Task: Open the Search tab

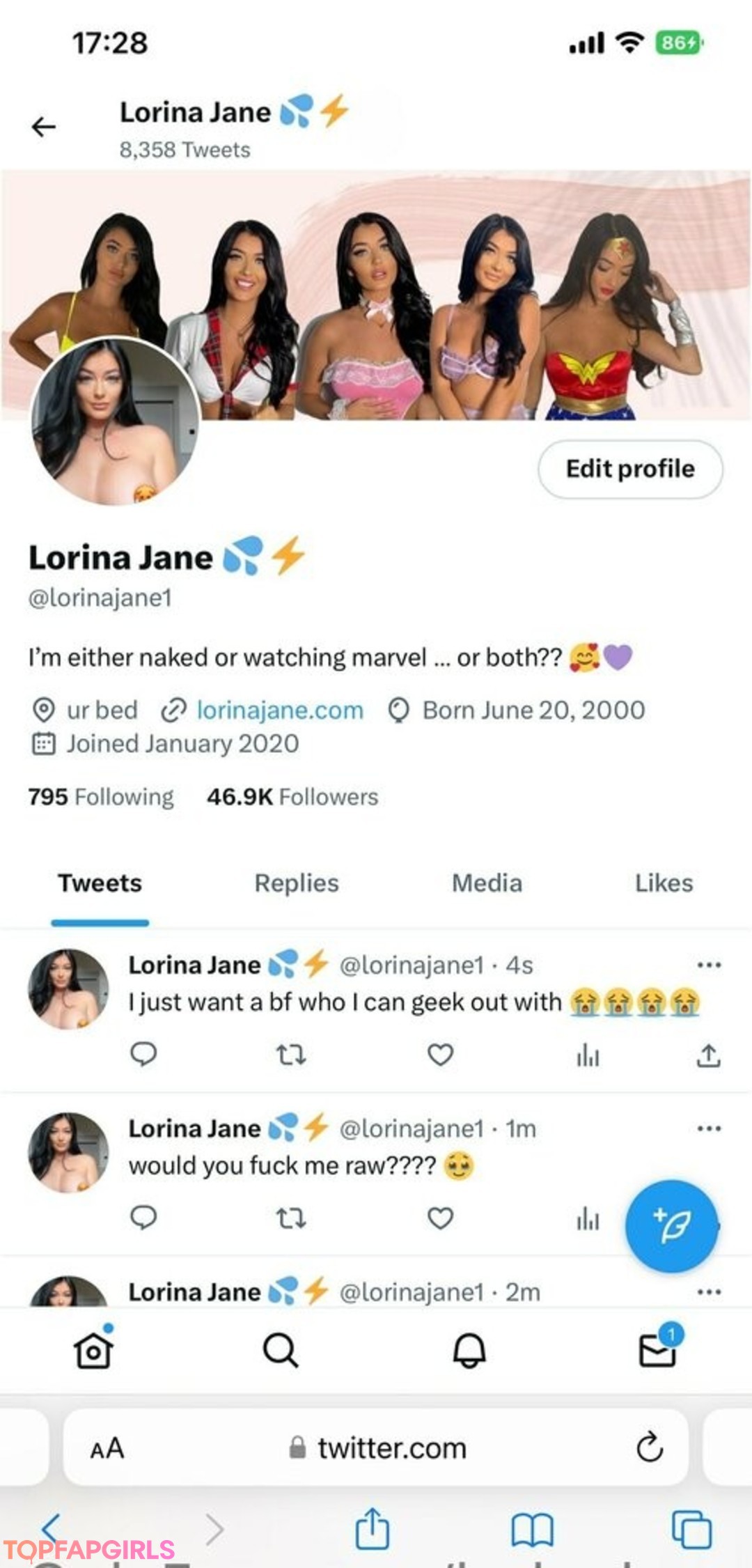Action: pyautogui.click(x=281, y=1351)
